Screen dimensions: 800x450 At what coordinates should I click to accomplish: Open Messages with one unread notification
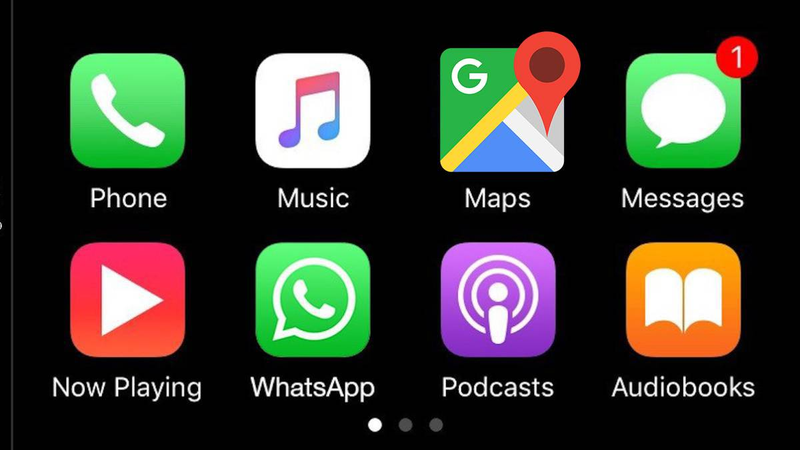click(683, 111)
